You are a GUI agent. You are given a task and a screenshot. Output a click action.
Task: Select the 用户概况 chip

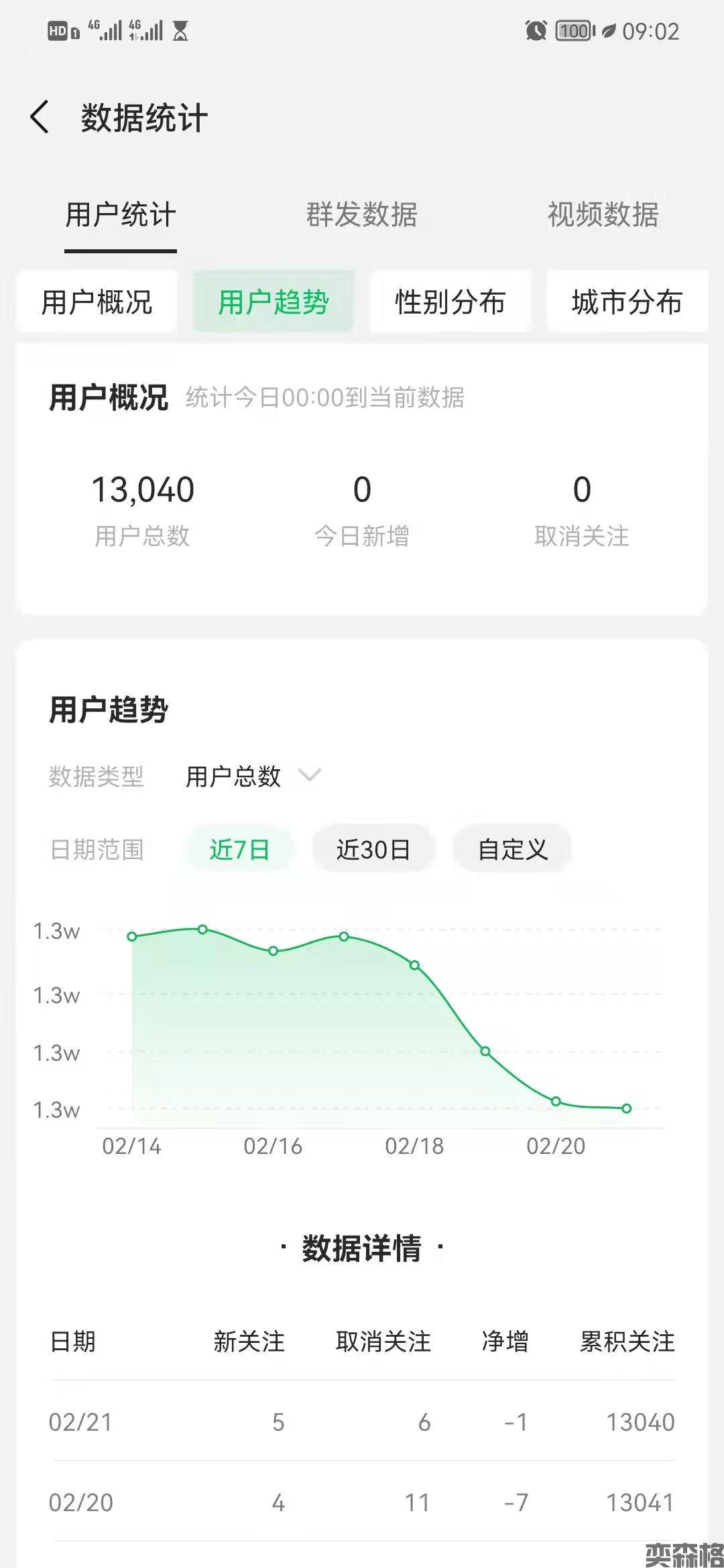point(97,302)
